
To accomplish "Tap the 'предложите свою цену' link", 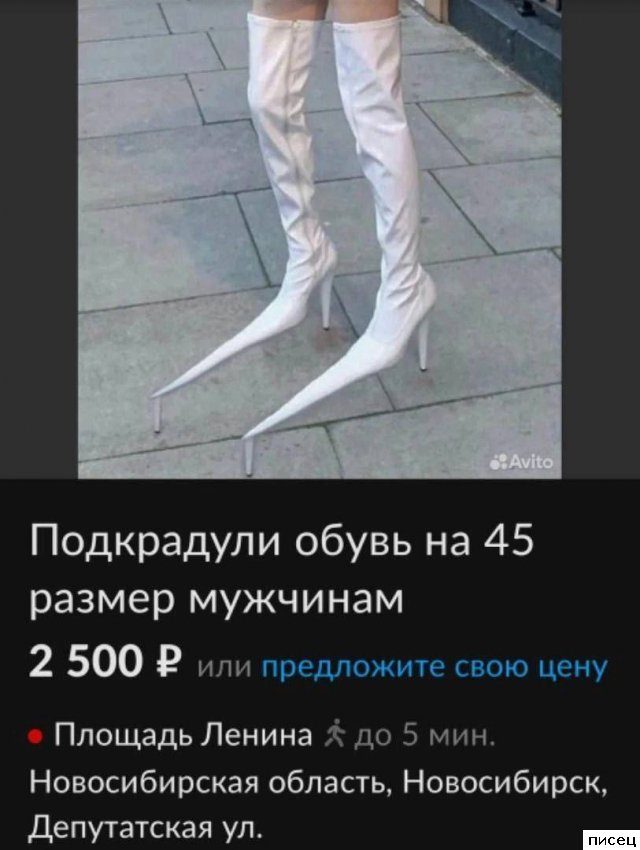I will coord(434,666).
